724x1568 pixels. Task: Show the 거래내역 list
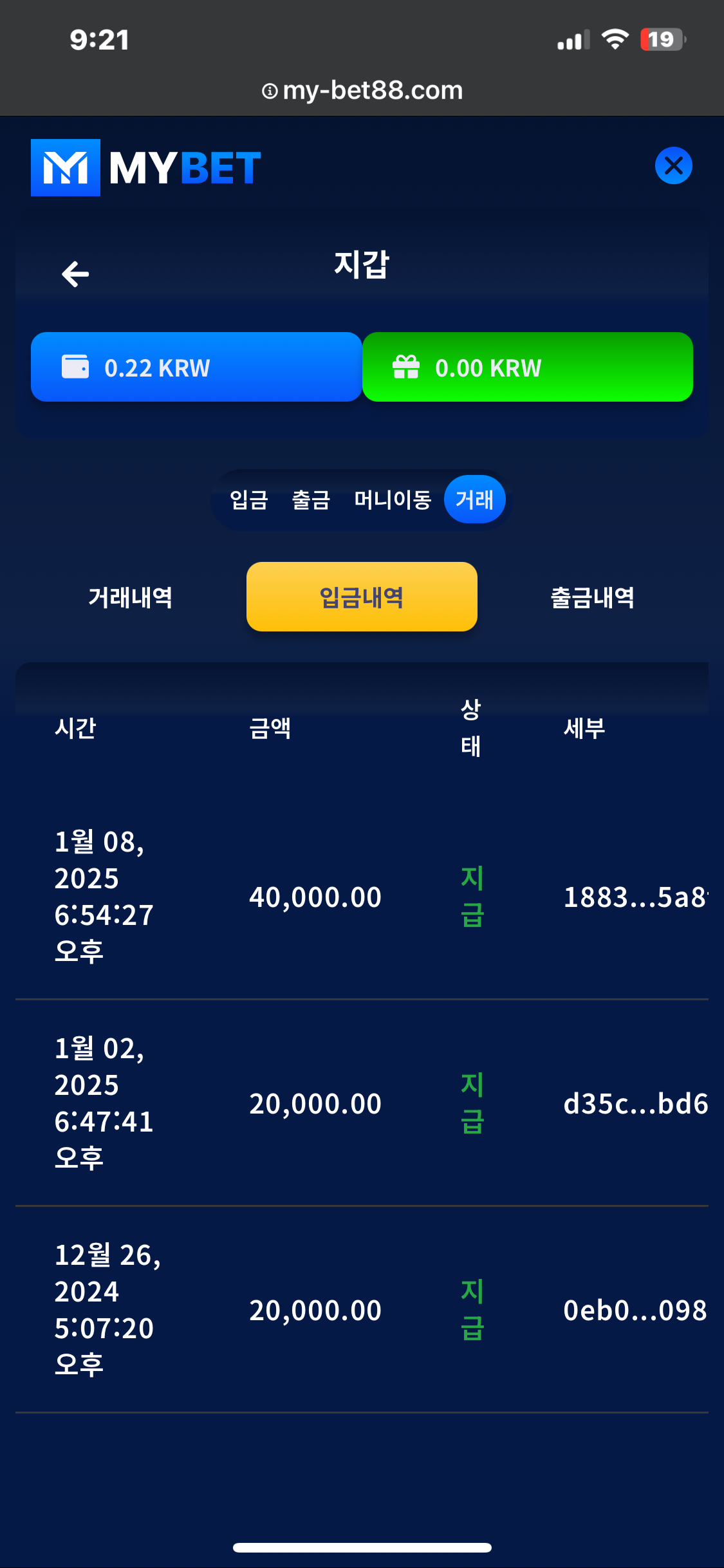(x=131, y=597)
